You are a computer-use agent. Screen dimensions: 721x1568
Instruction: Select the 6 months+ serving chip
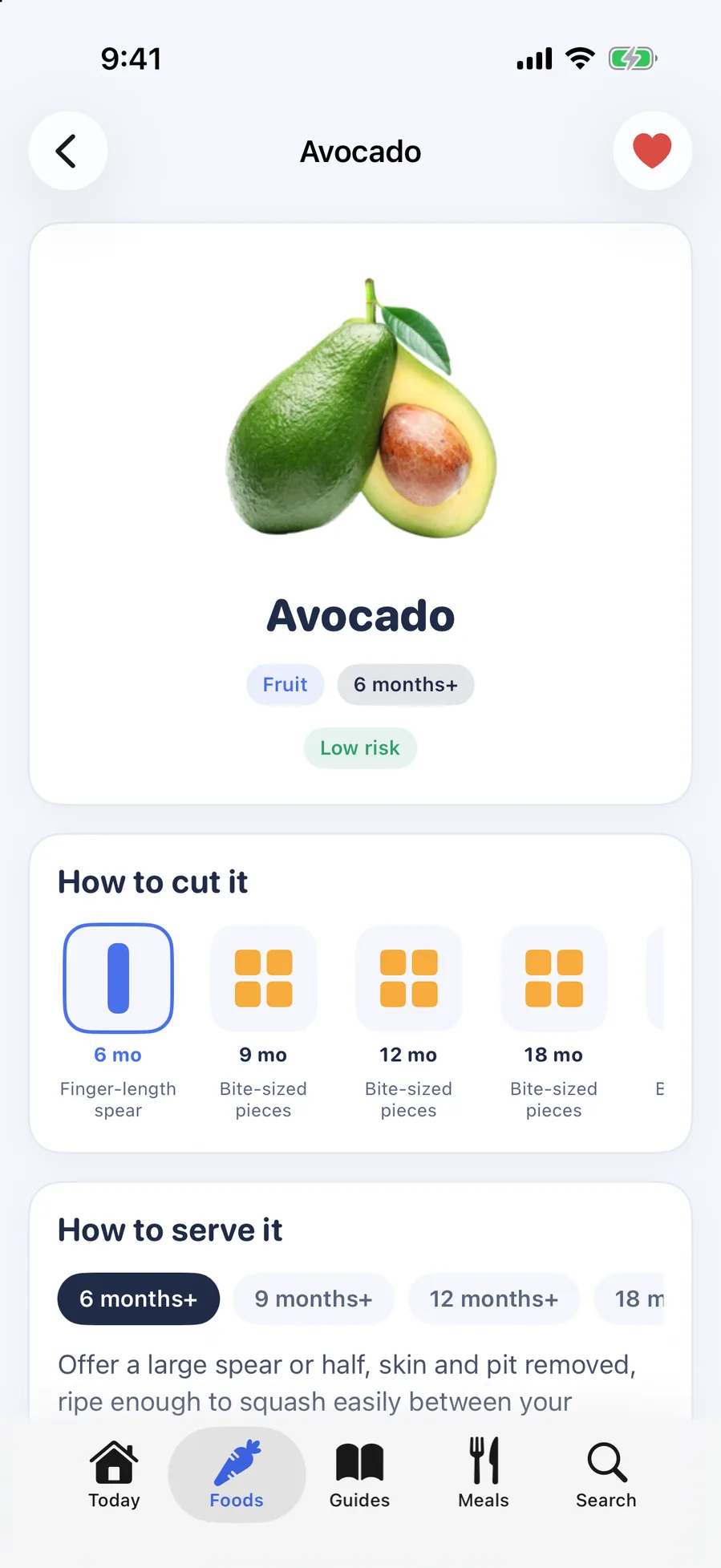[x=139, y=1299]
